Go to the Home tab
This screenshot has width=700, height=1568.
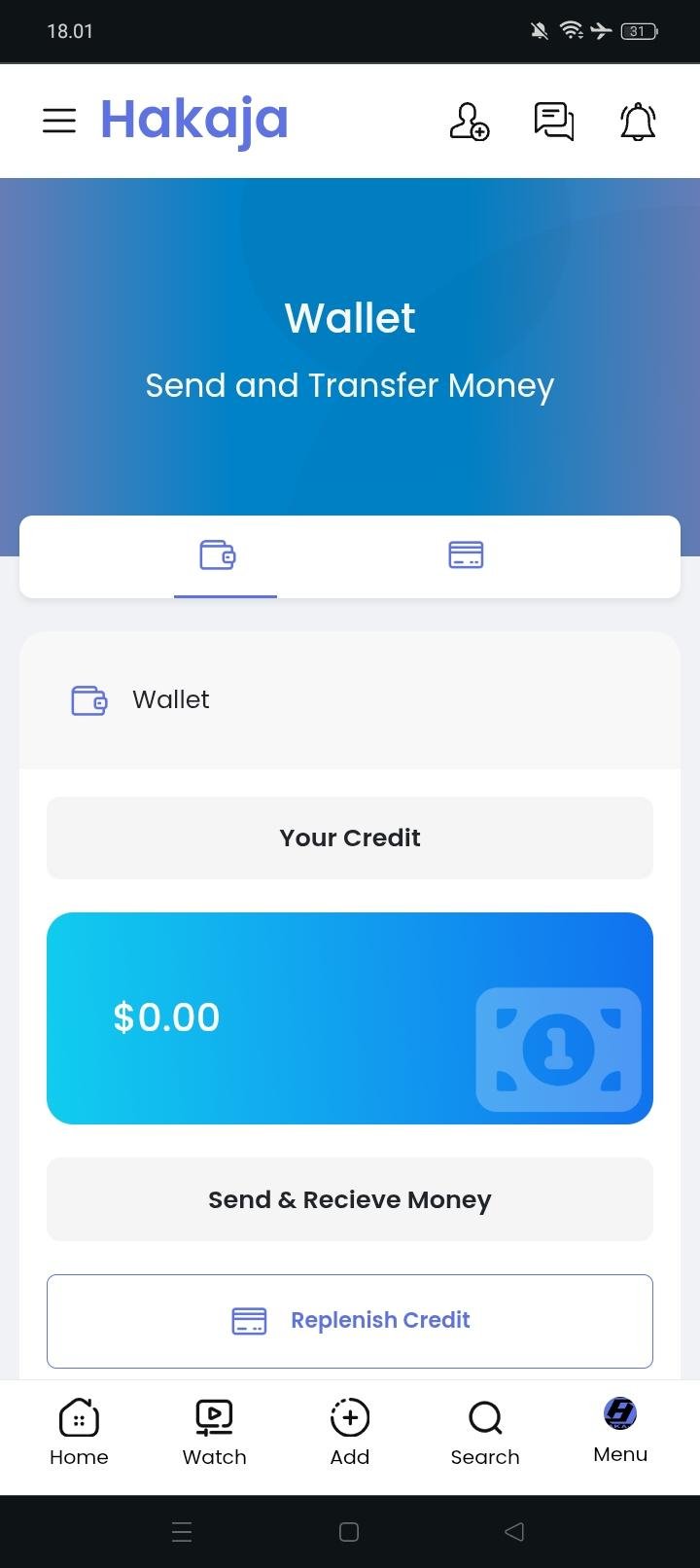[79, 1432]
